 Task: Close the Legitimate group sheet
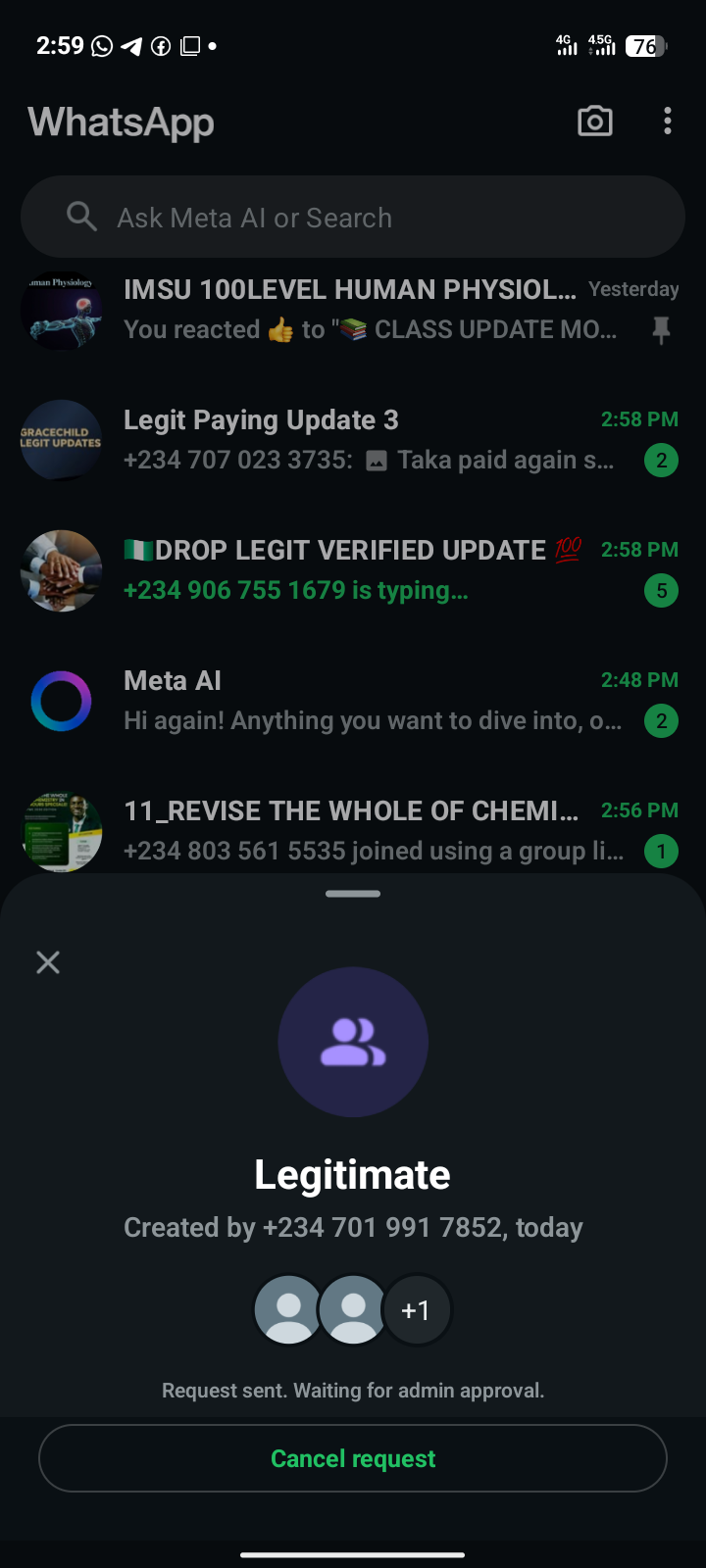point(48,962)
